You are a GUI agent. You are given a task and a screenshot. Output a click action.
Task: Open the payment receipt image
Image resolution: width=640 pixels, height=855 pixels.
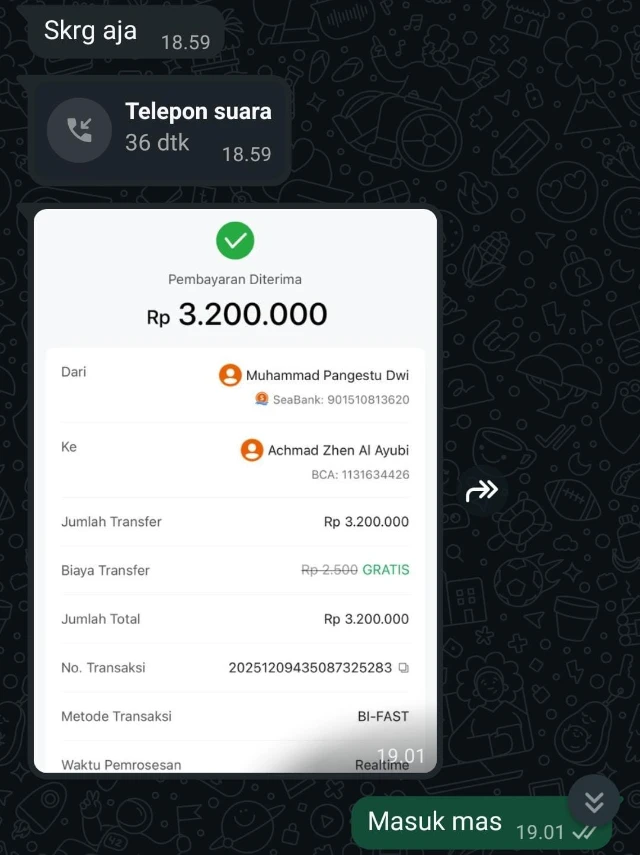235,490
